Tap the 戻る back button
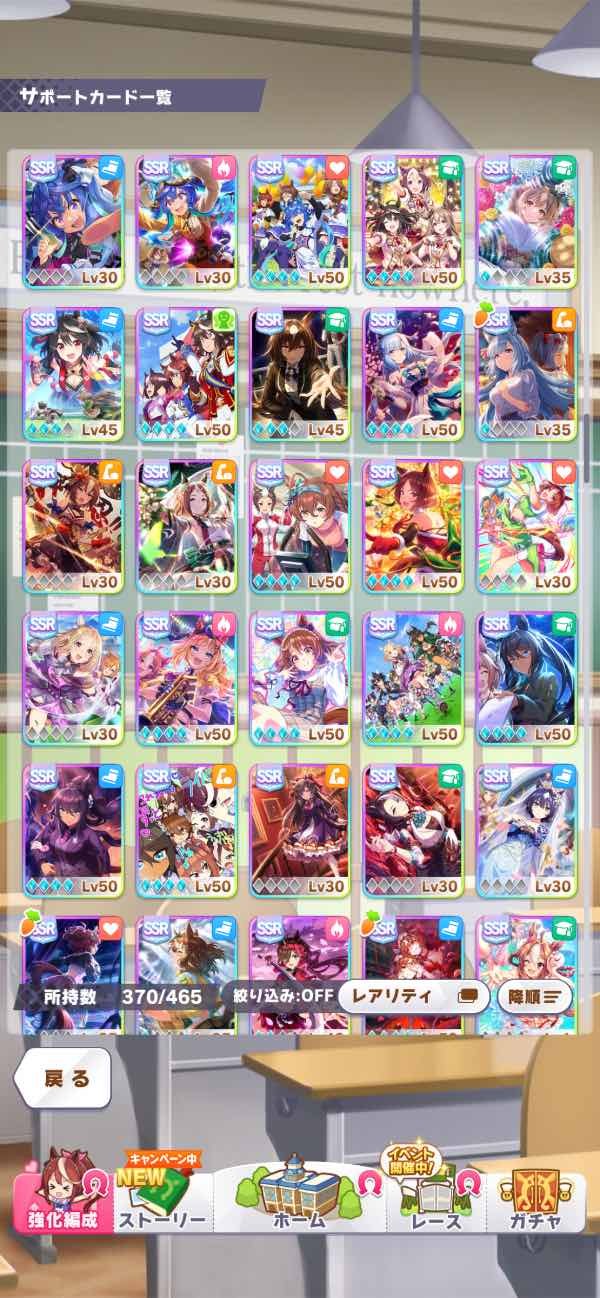Viewport: 600px width, 1298px height. click(67, 1079)
